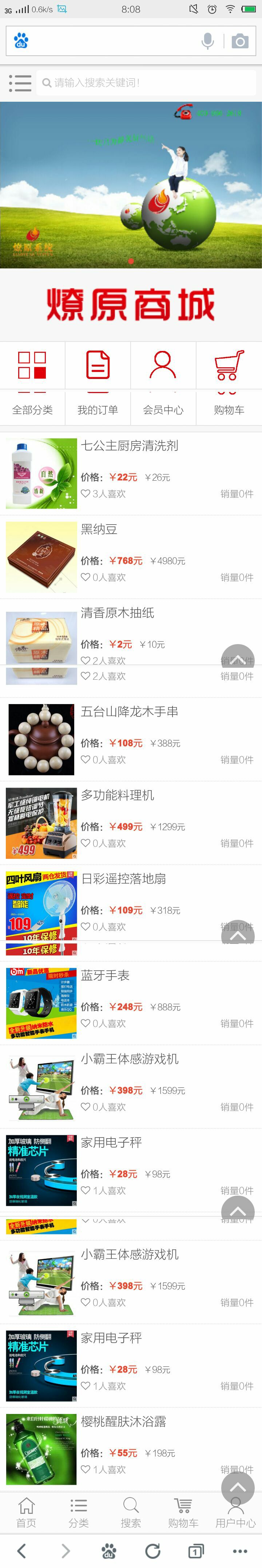Image resolution: width=262 pixels, height=1568 pixels.
Task: Tap the microphone voice search icon
Action: coord(208,41)
